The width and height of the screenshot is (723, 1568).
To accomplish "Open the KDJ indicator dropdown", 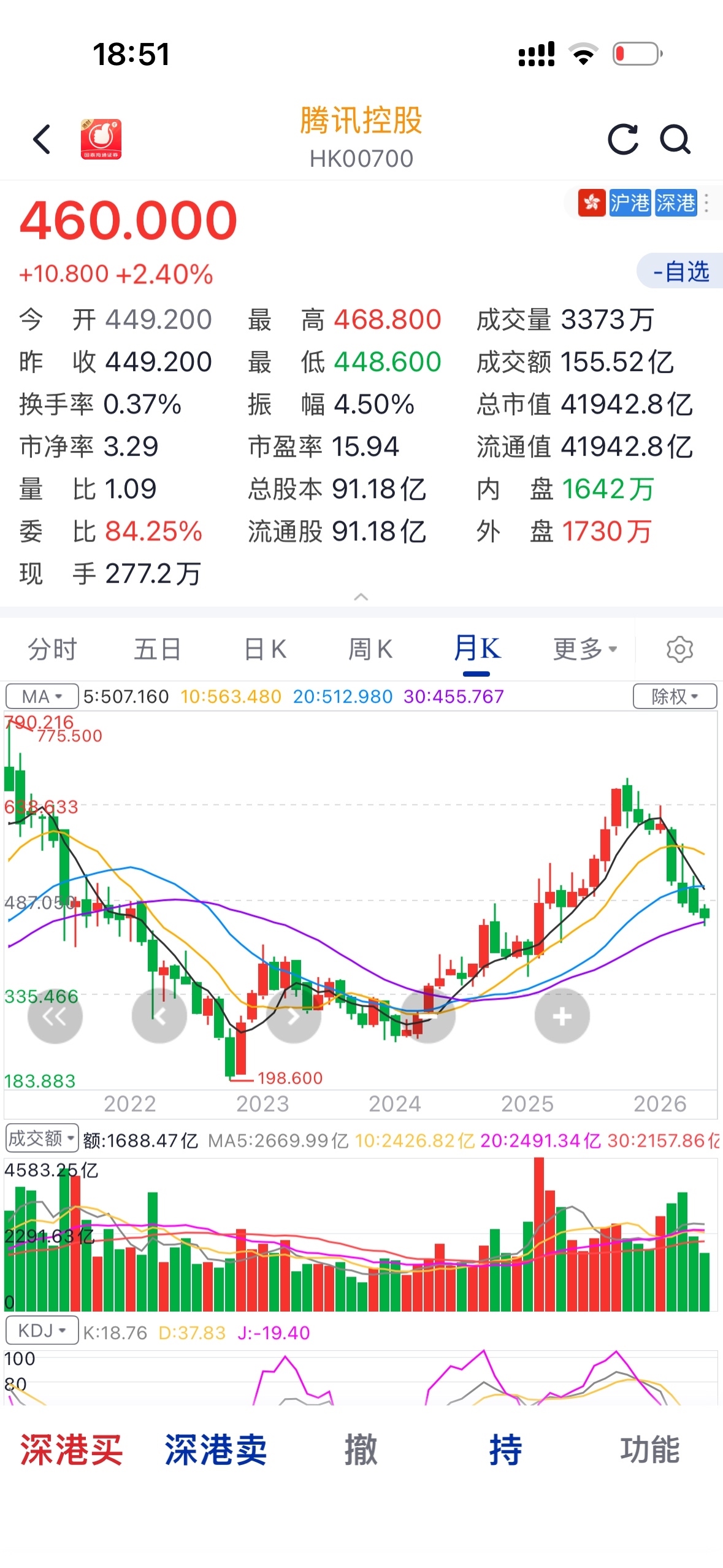I will tap(42, 1331).
